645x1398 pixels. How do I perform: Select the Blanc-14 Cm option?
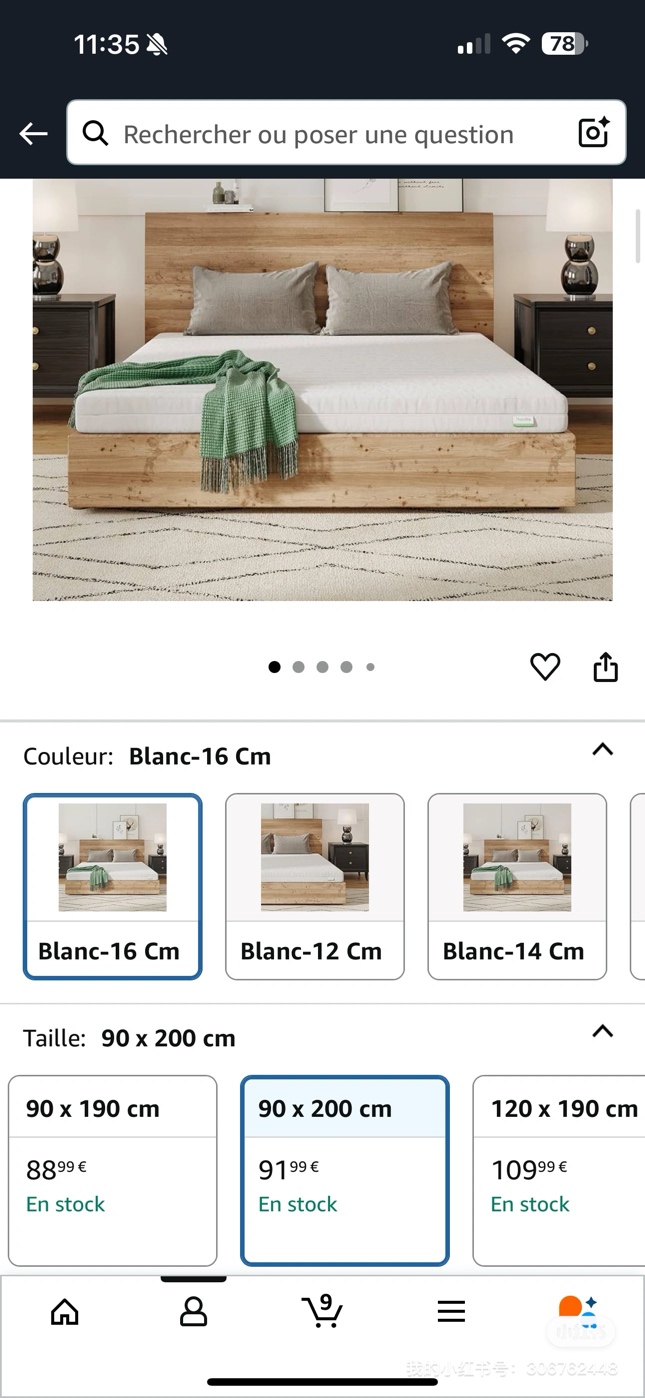[x=516, y=886]
